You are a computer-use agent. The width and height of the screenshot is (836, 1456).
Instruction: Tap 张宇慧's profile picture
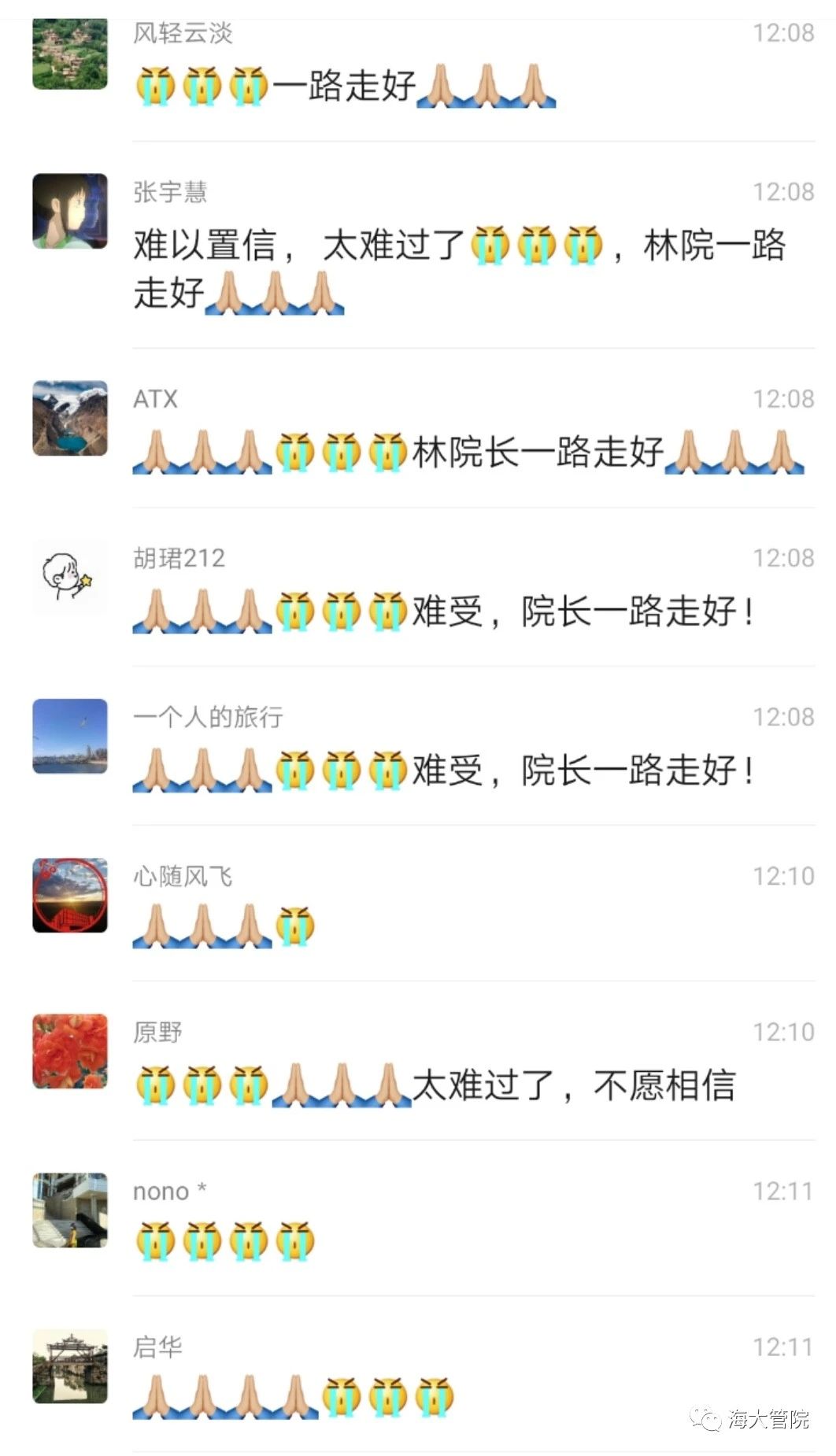(70, 211)
